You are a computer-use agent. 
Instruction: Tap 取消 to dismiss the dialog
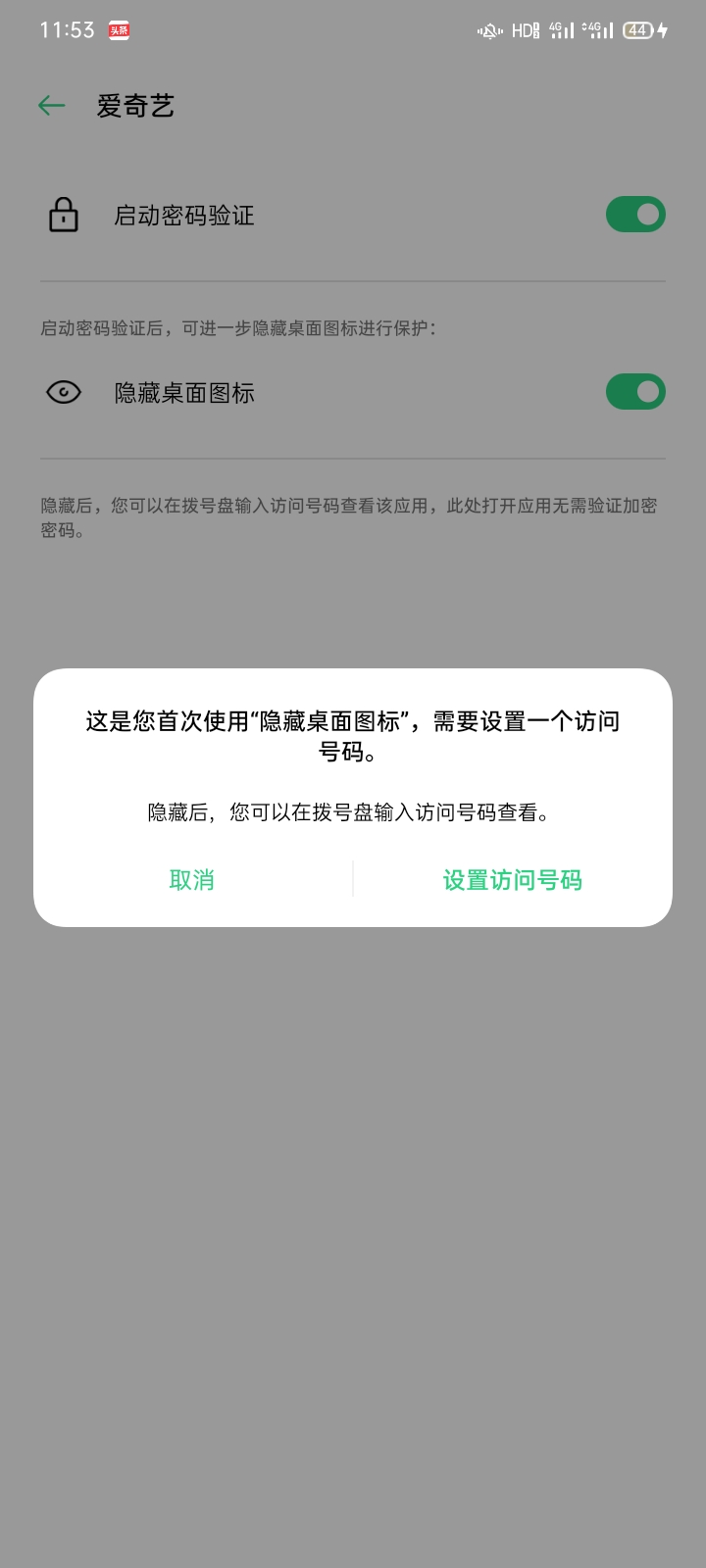[x=192, y=880]
